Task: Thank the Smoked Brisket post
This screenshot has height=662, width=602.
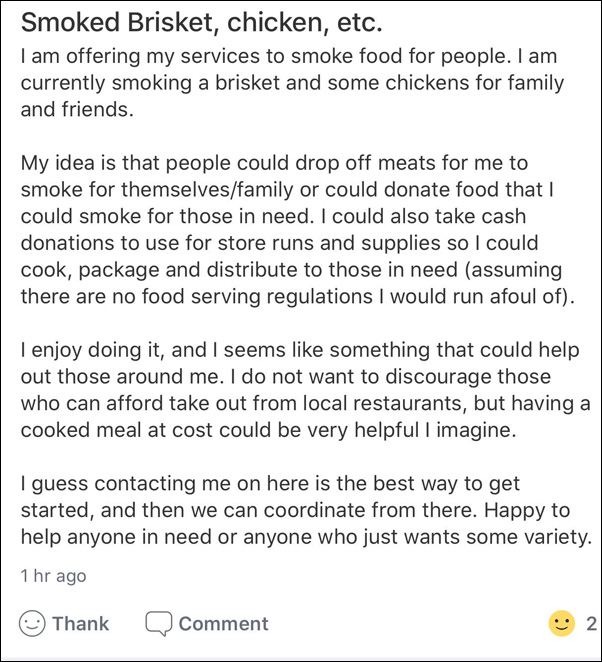Action: coord(65,624)
